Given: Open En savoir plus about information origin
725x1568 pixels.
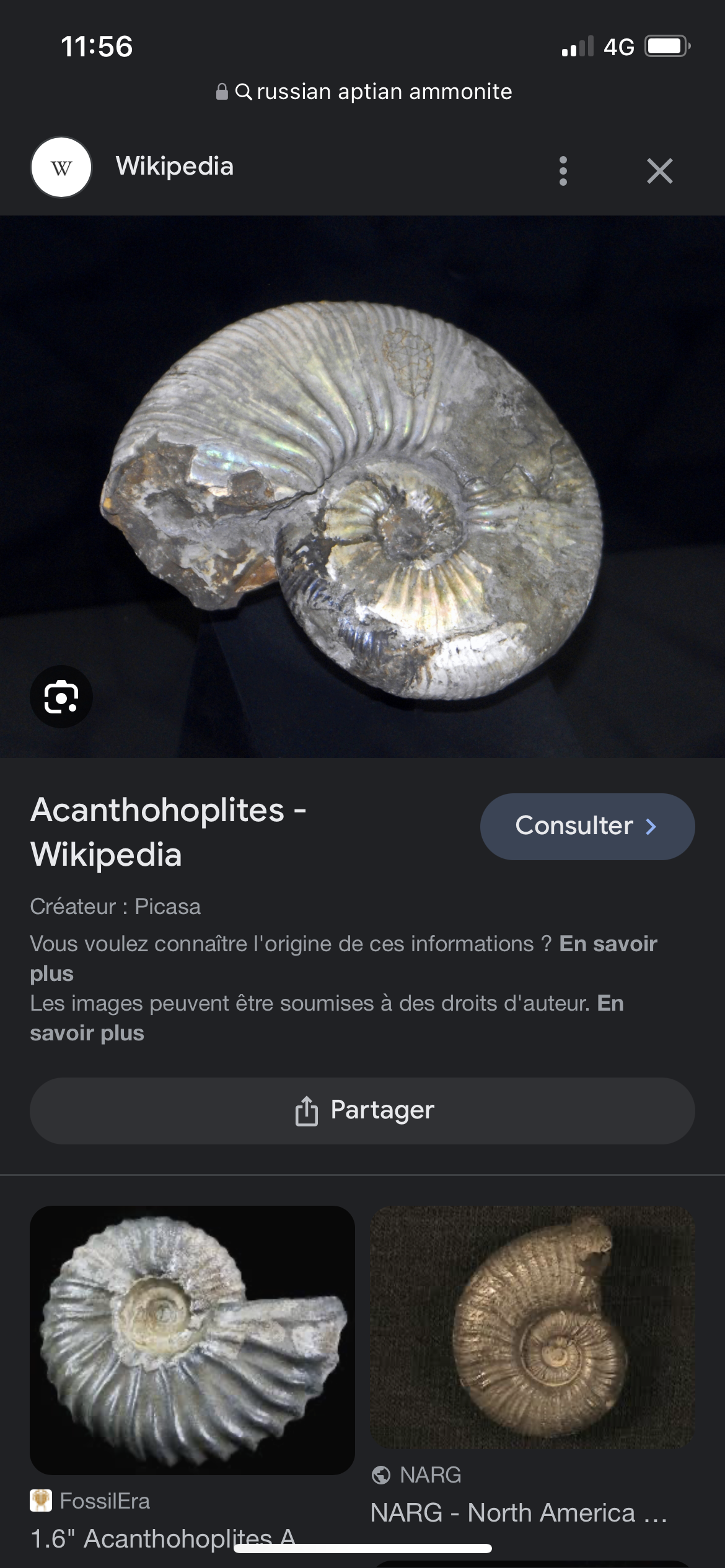Looking at the screenshot, I should (x=607, y=944).
